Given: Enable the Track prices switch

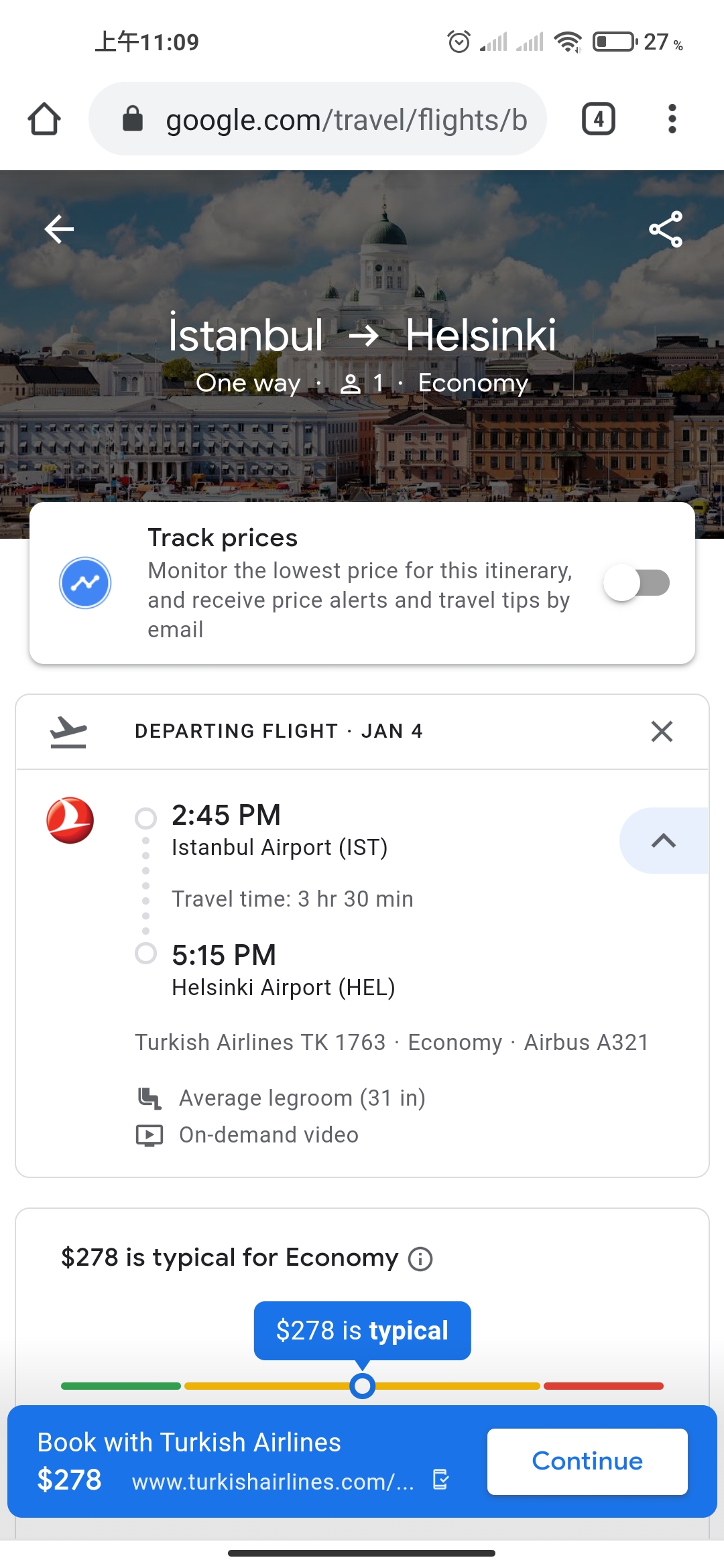Looking at the screenshot, I should click(x=637, y=583).
